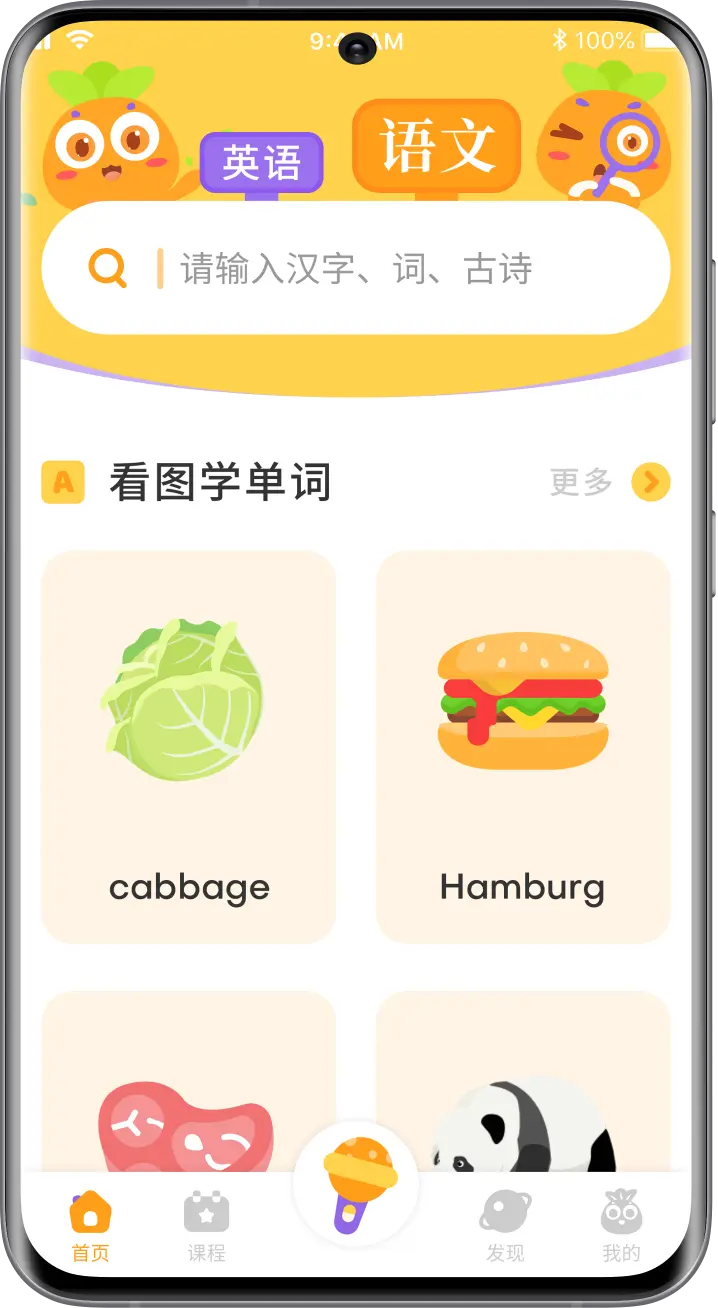Open 更多 for 看图学单词
Viewport: 718px width, 1308px height.
pyautogui.click(x=609, y=483)
